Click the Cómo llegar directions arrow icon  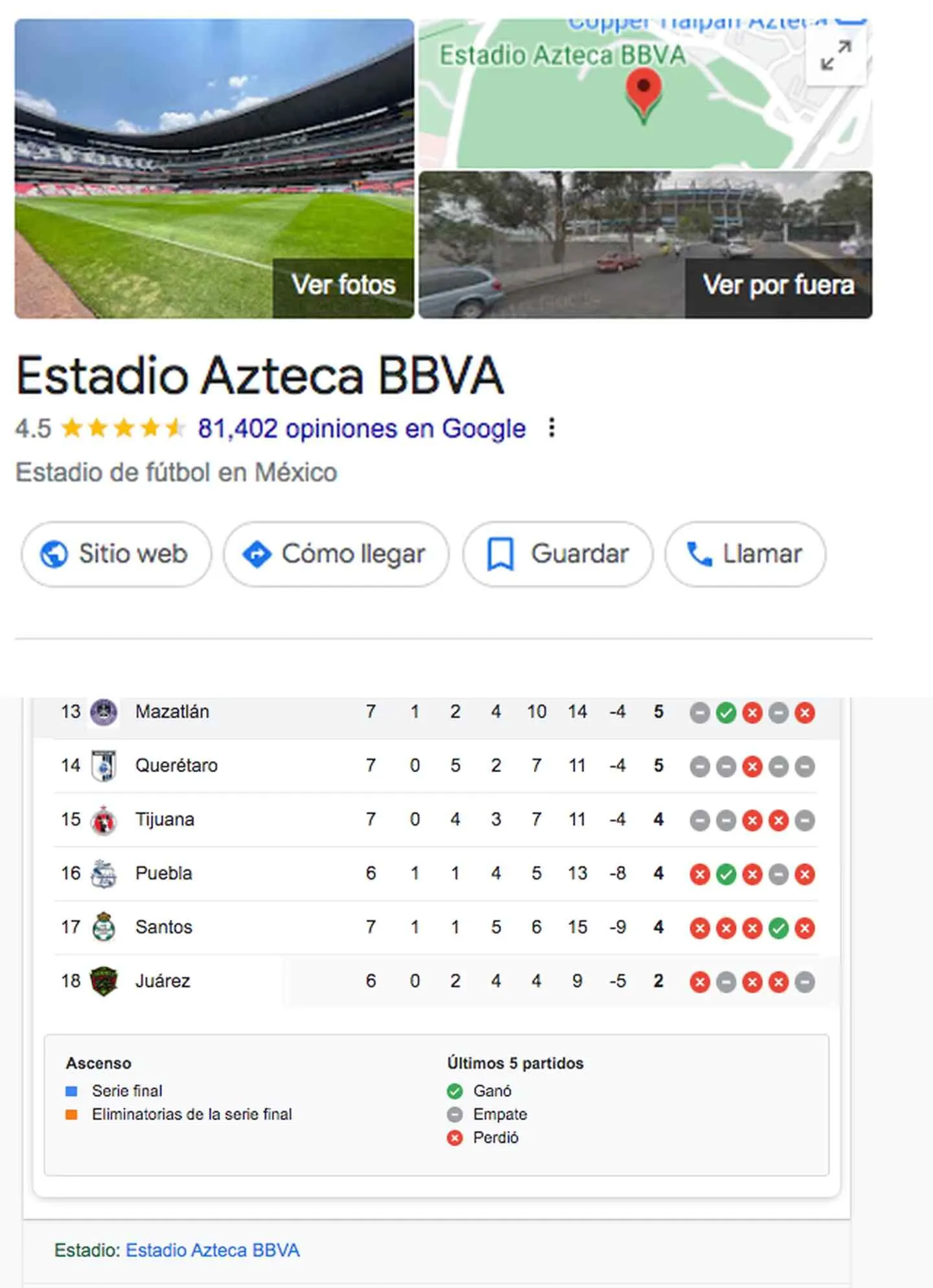257,554
